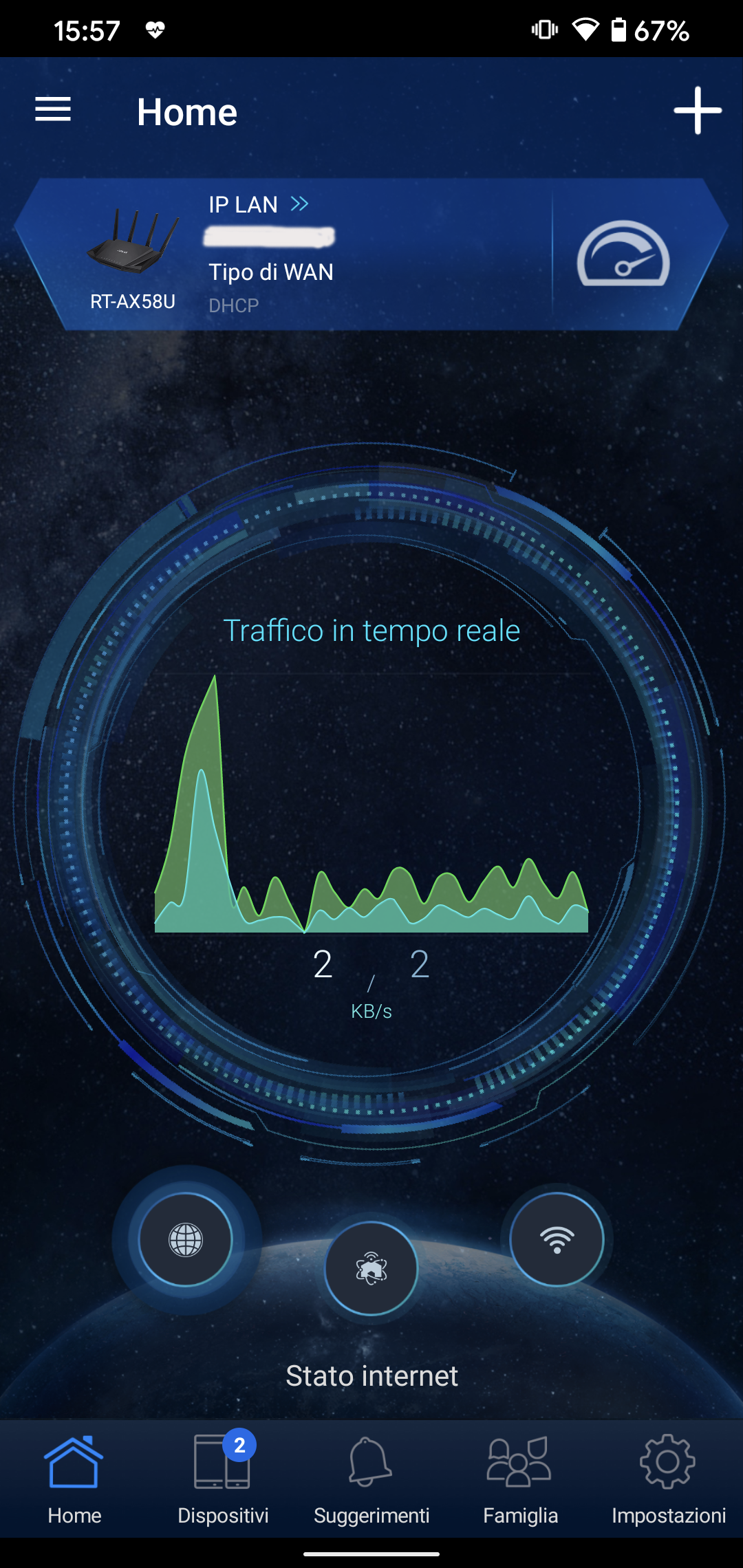Expand IP LAN details arrow
Image resolution: width=743 pixels, height=1568 pixels.
299,204
